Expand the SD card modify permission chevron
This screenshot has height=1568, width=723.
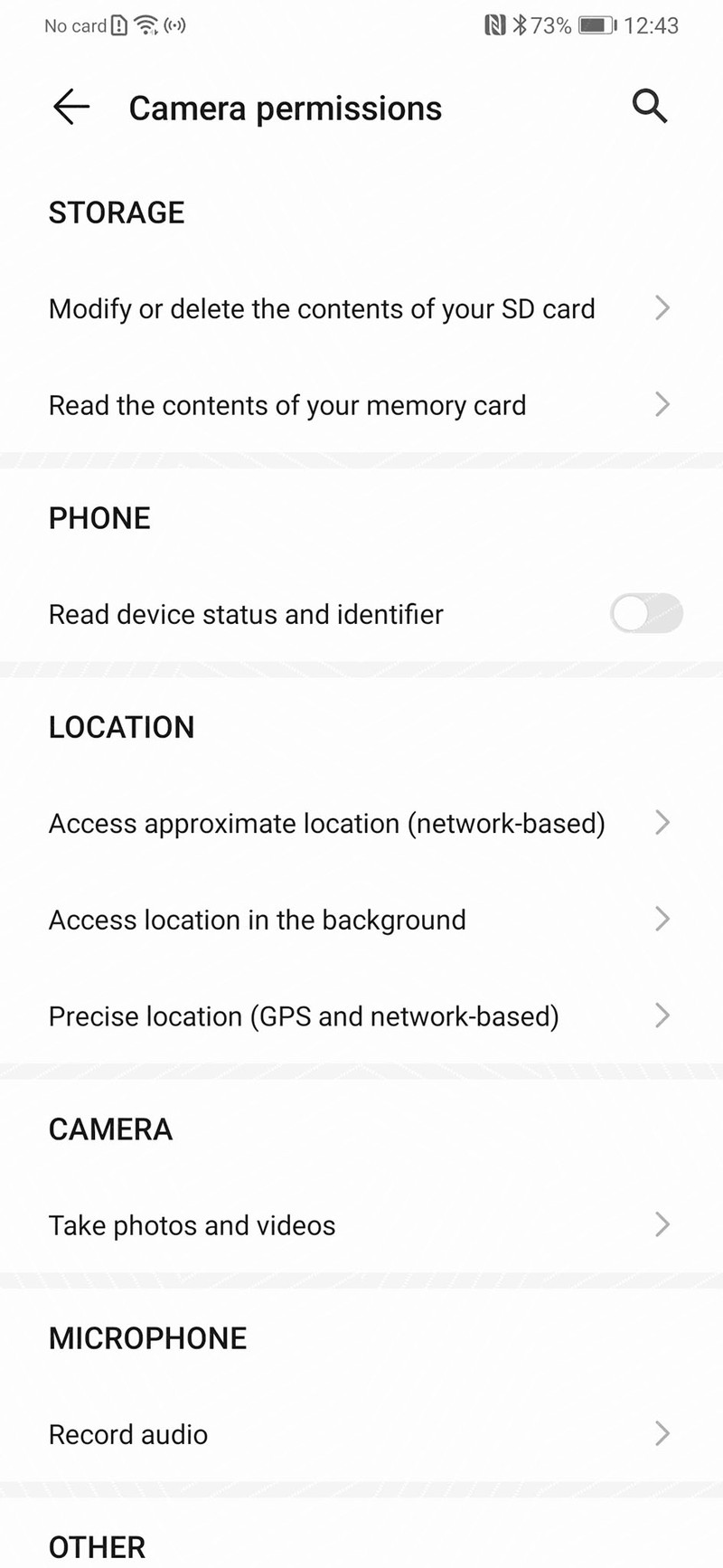[662, 308]
